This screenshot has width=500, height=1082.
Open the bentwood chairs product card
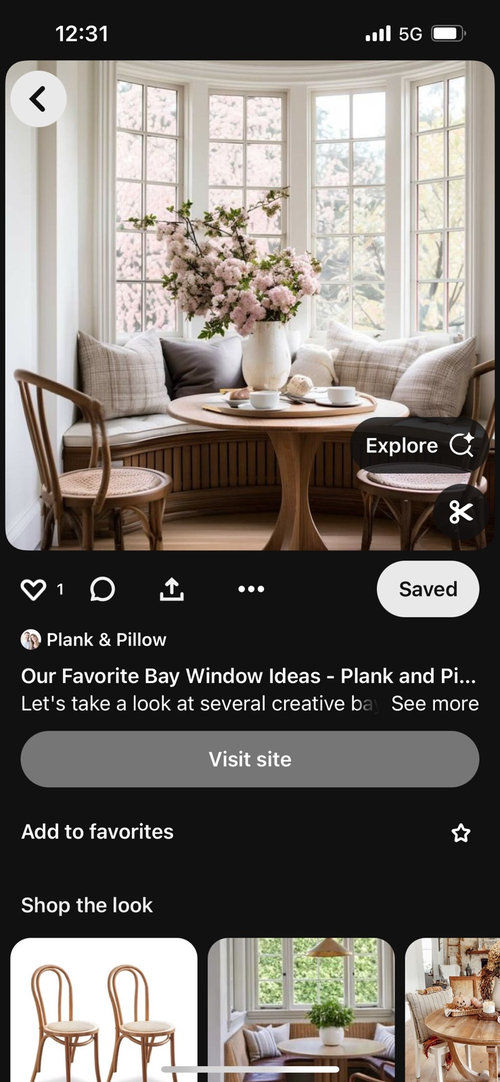pyautogui.click(x=103, y=1010)
